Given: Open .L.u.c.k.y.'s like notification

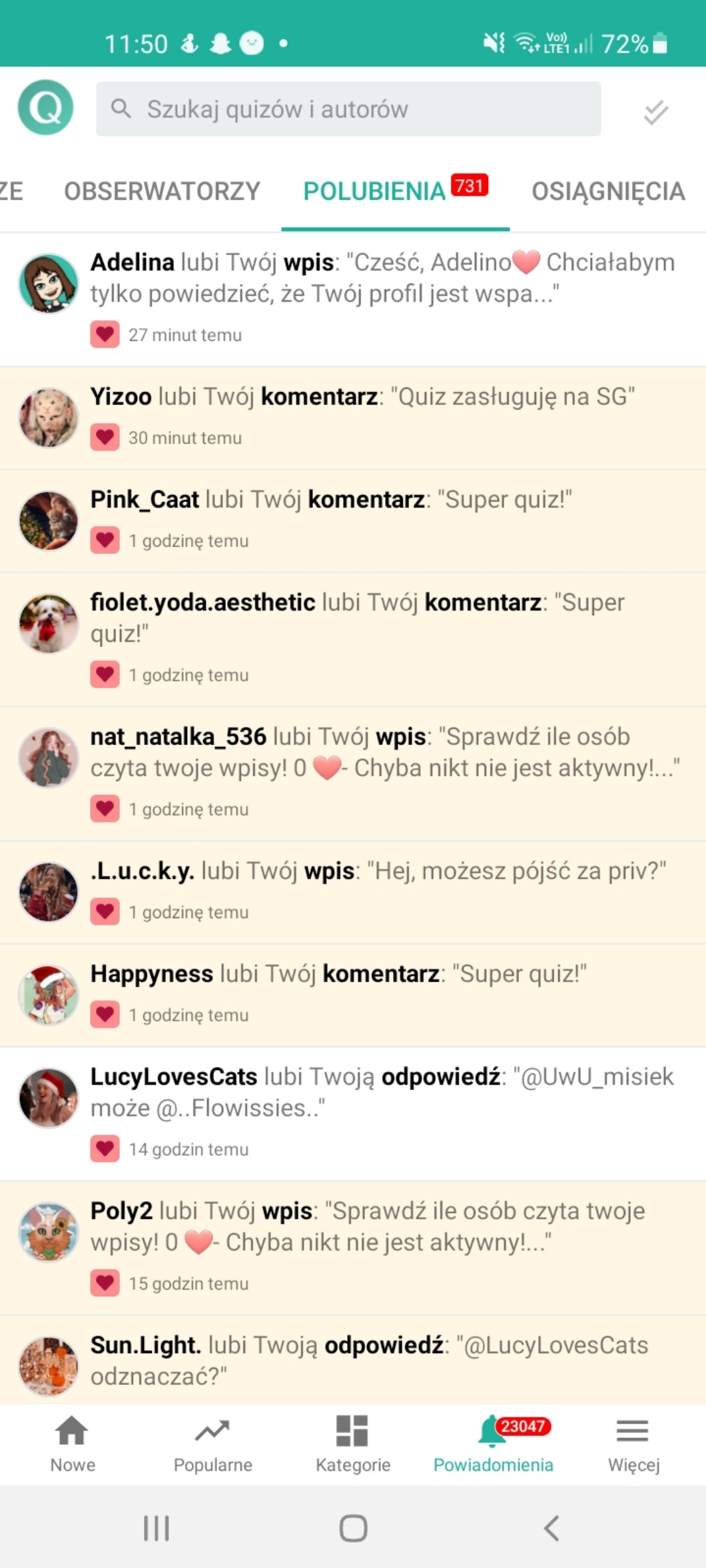Looking at the screenshot, I should [382, 891].
